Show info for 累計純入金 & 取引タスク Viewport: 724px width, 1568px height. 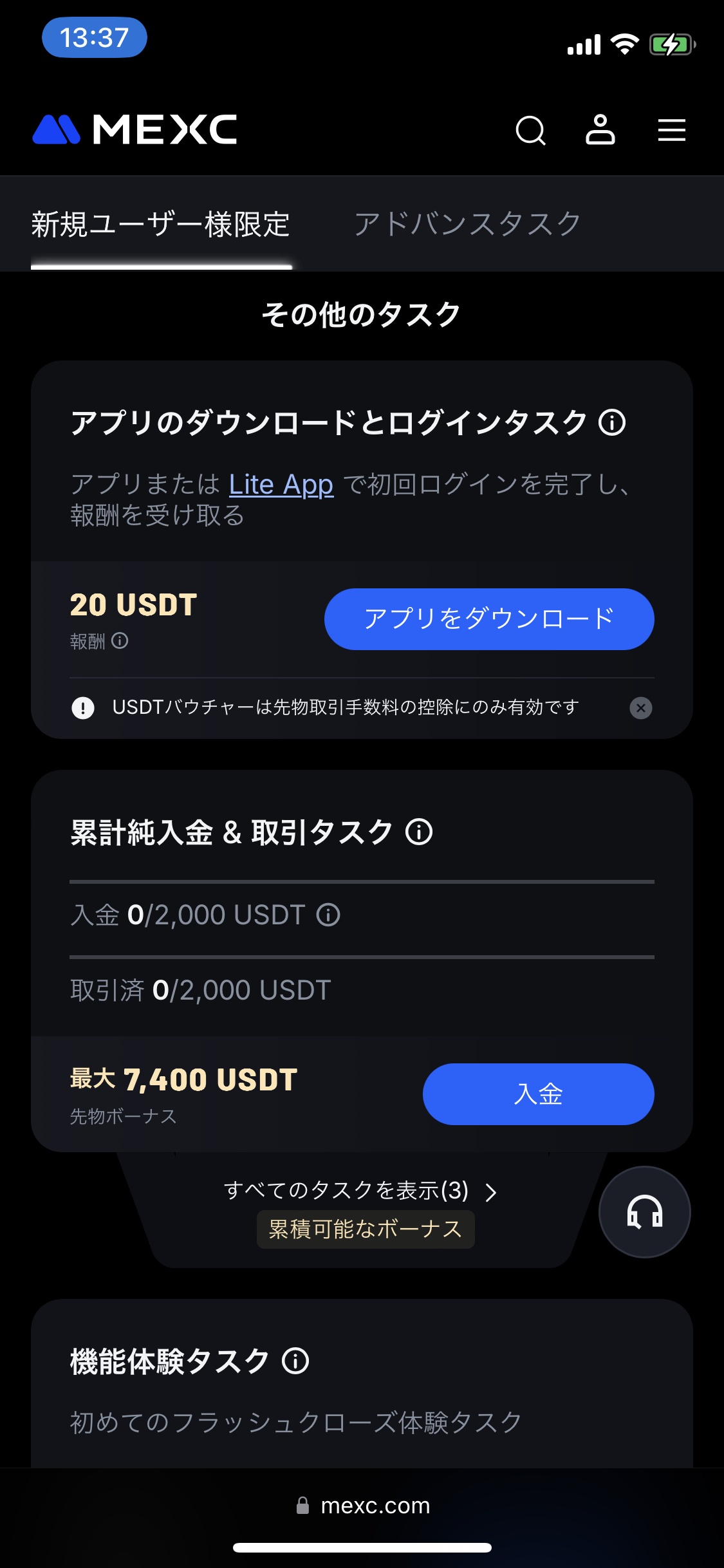[419, 832]
